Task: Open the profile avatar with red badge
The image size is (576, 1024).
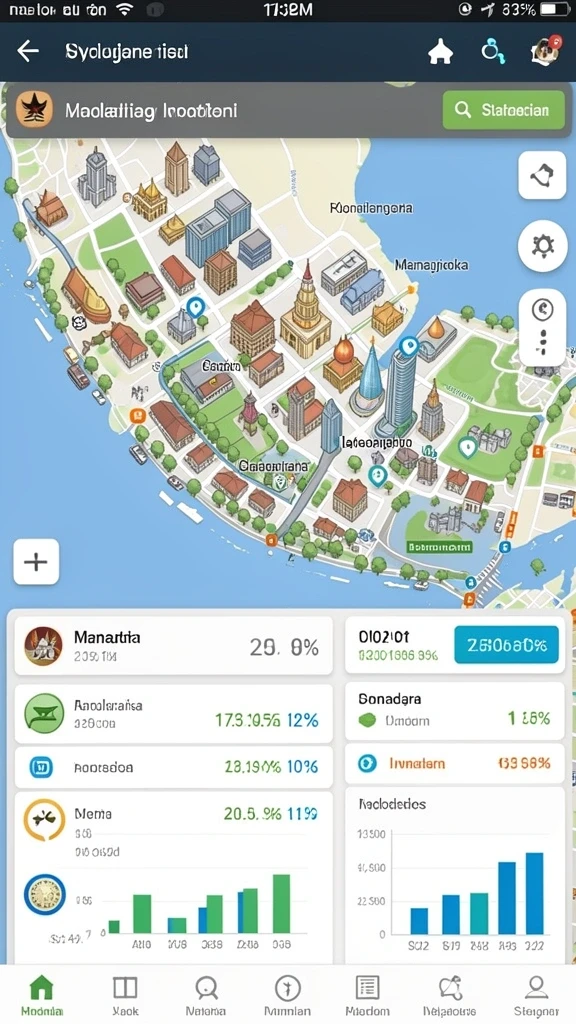Action: click(545, 50)
